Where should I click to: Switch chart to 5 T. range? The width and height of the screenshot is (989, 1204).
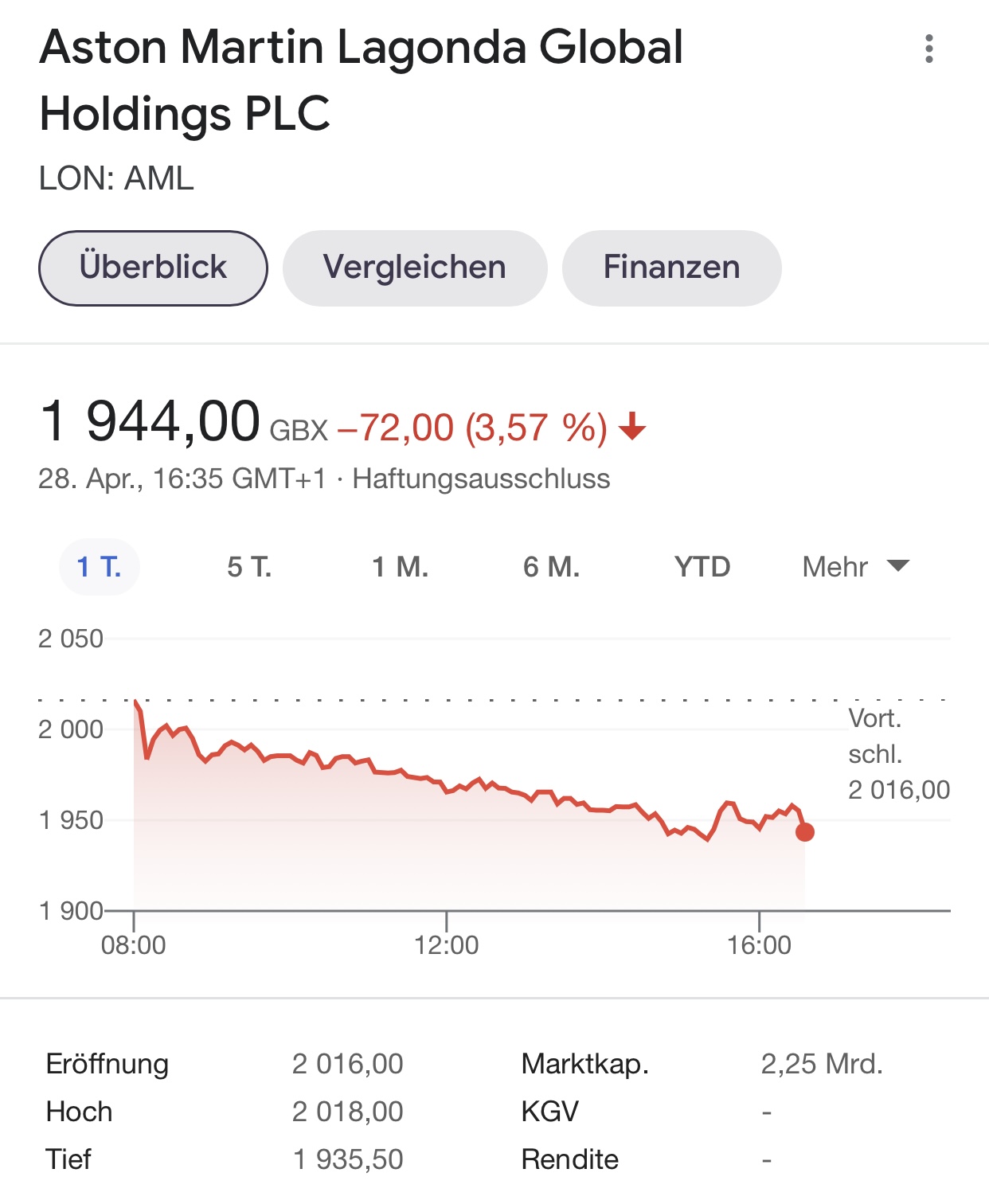(x=249, y=567)
